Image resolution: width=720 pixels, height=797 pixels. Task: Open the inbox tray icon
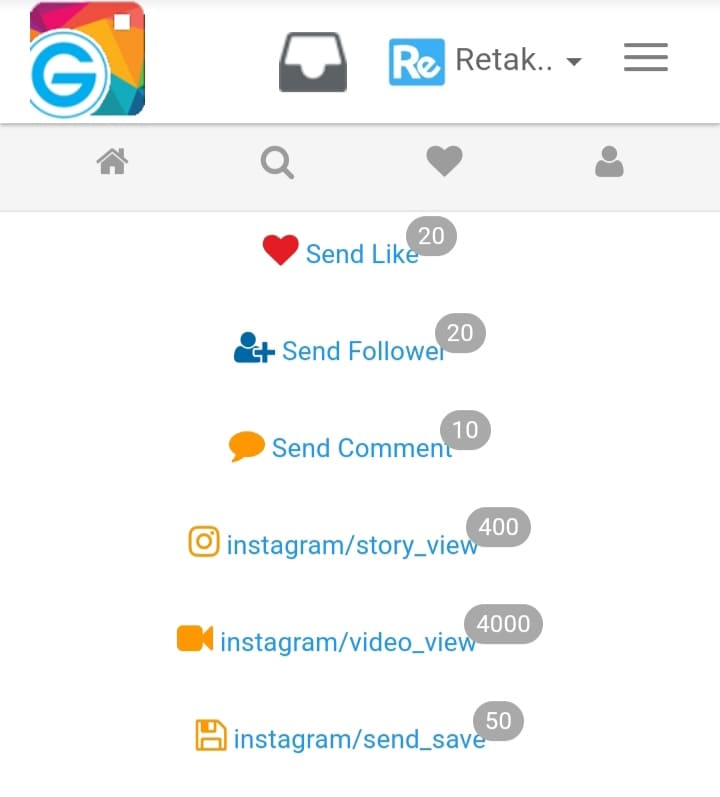click(x=312, y=62)
